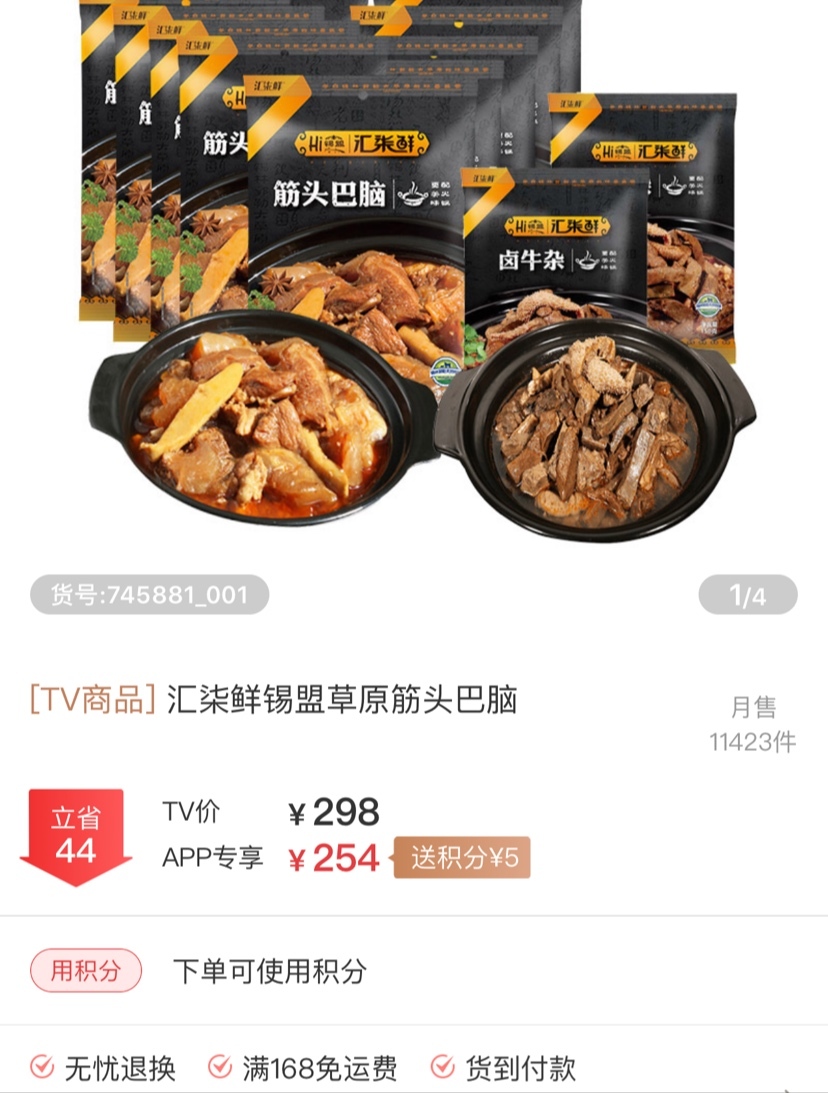Open the 筋头巴脑 product photo full view
Screen dimensions: 828x1093
click(x=414, y=280)
